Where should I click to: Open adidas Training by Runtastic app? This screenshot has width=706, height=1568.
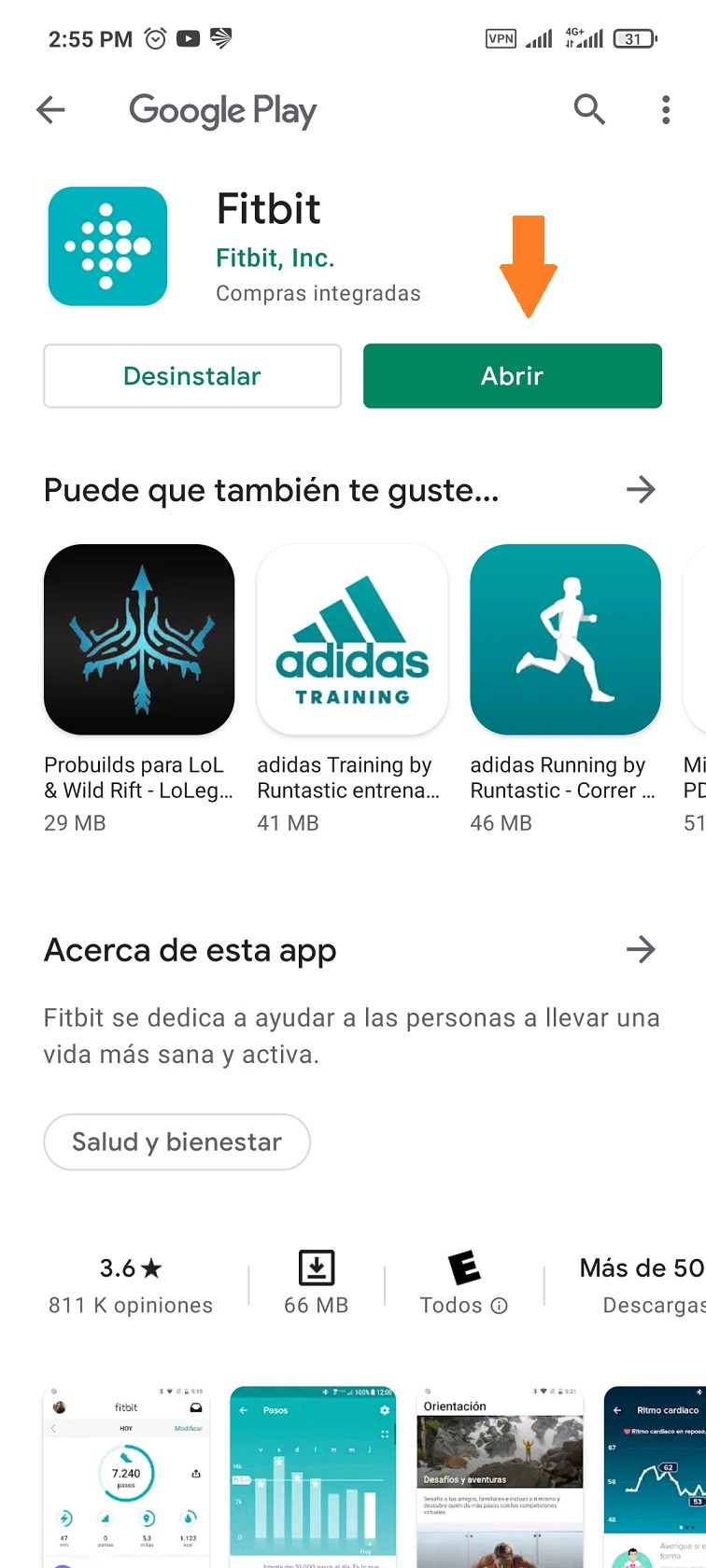(x=352, y=640)
